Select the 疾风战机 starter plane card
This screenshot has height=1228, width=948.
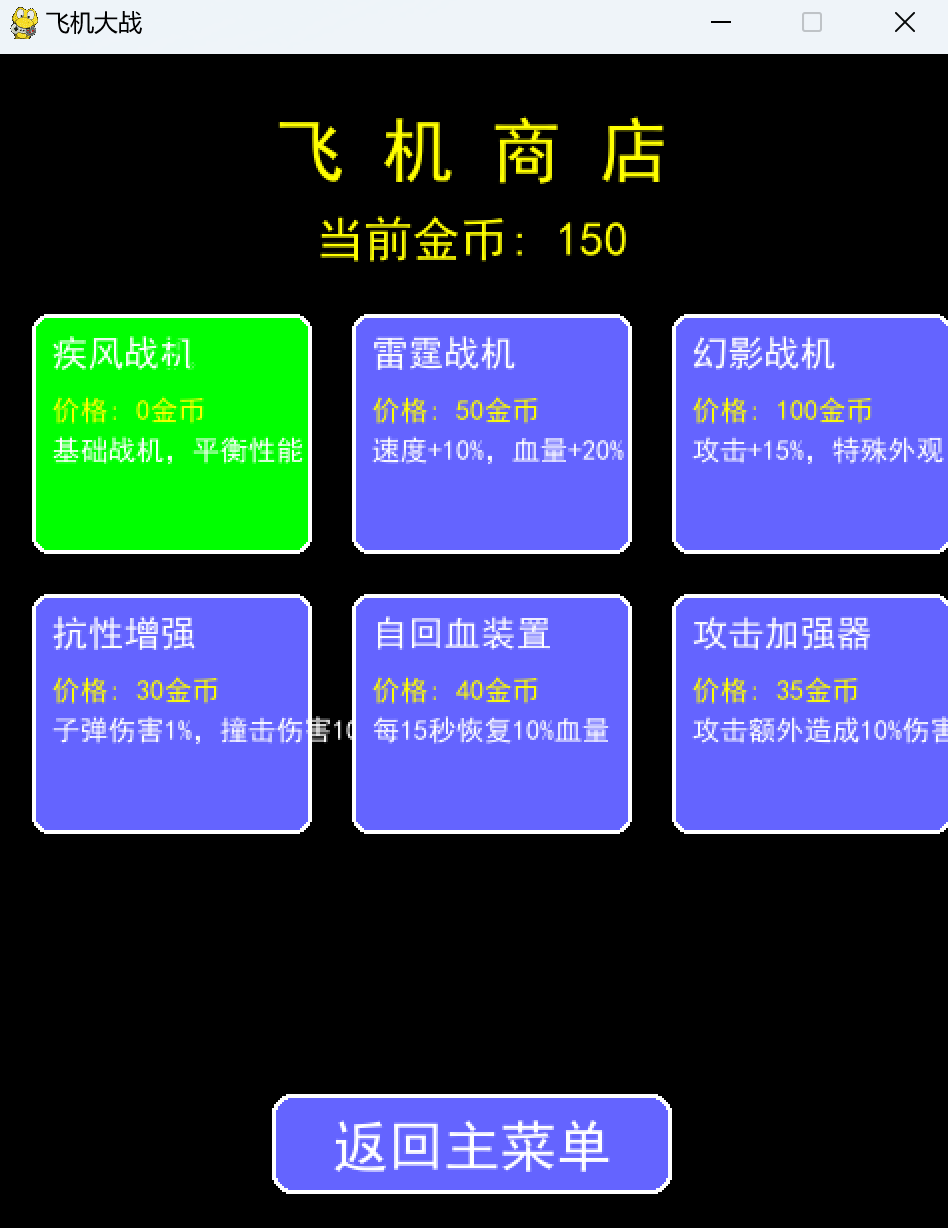tap(171, 434)
